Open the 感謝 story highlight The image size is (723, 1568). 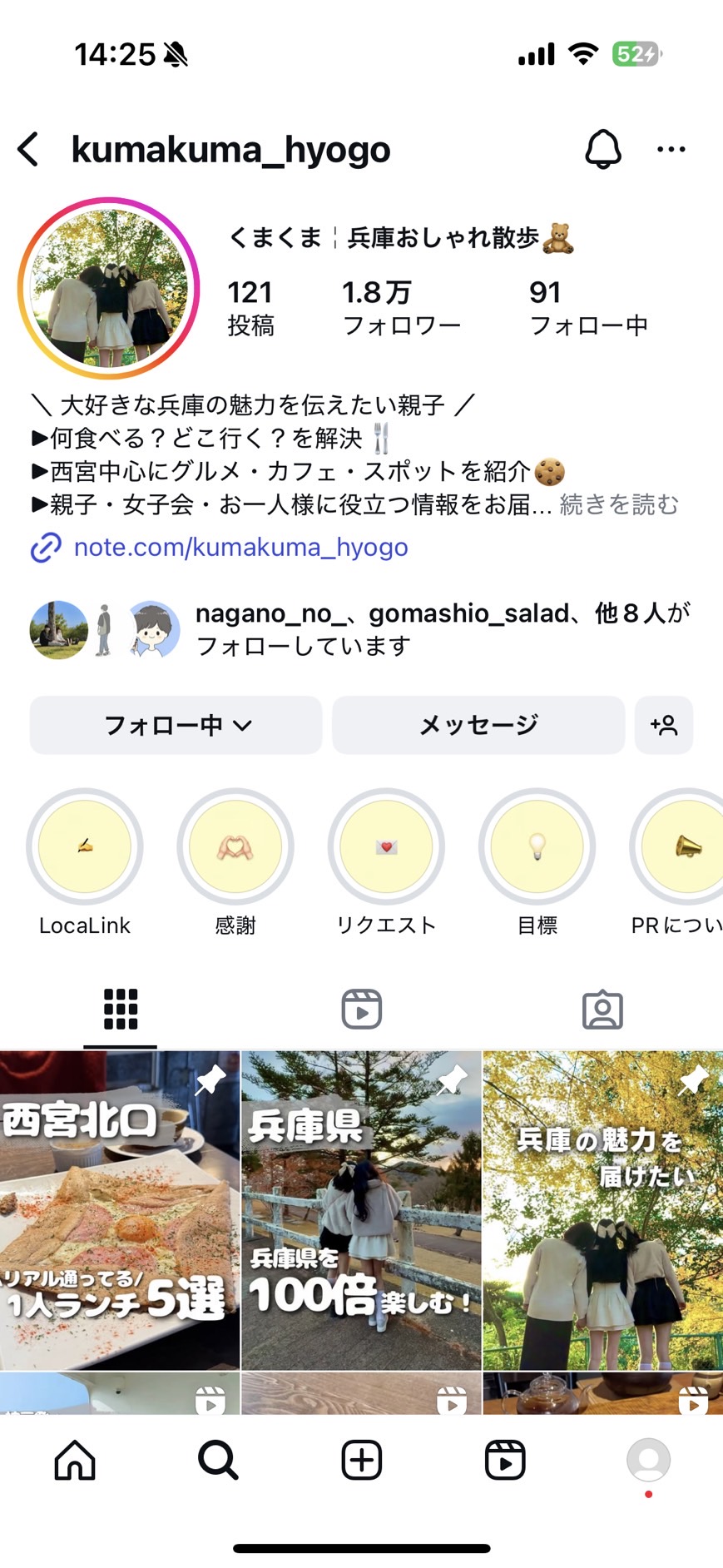coord(235,847)
